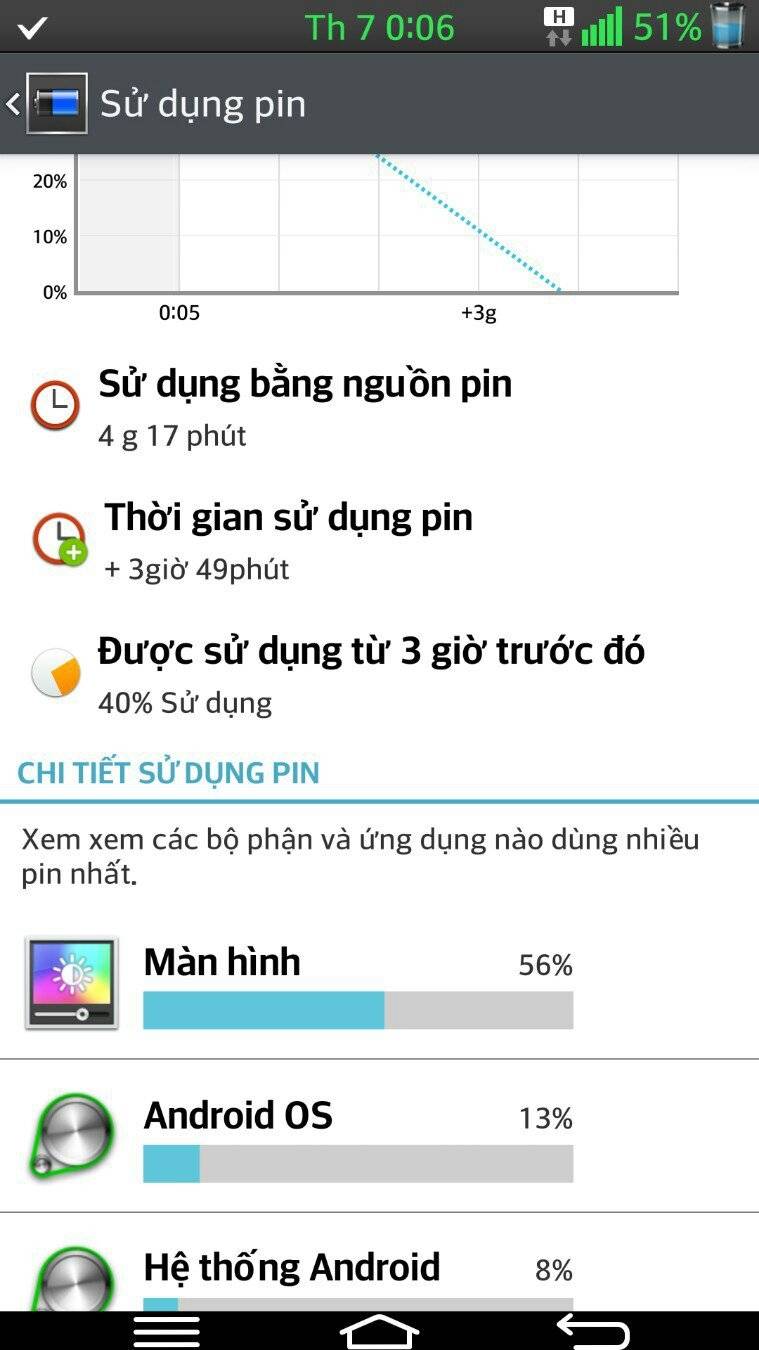Open the system menu button
This screenshot has width=759, height=1350.
tap(166, 1331)
